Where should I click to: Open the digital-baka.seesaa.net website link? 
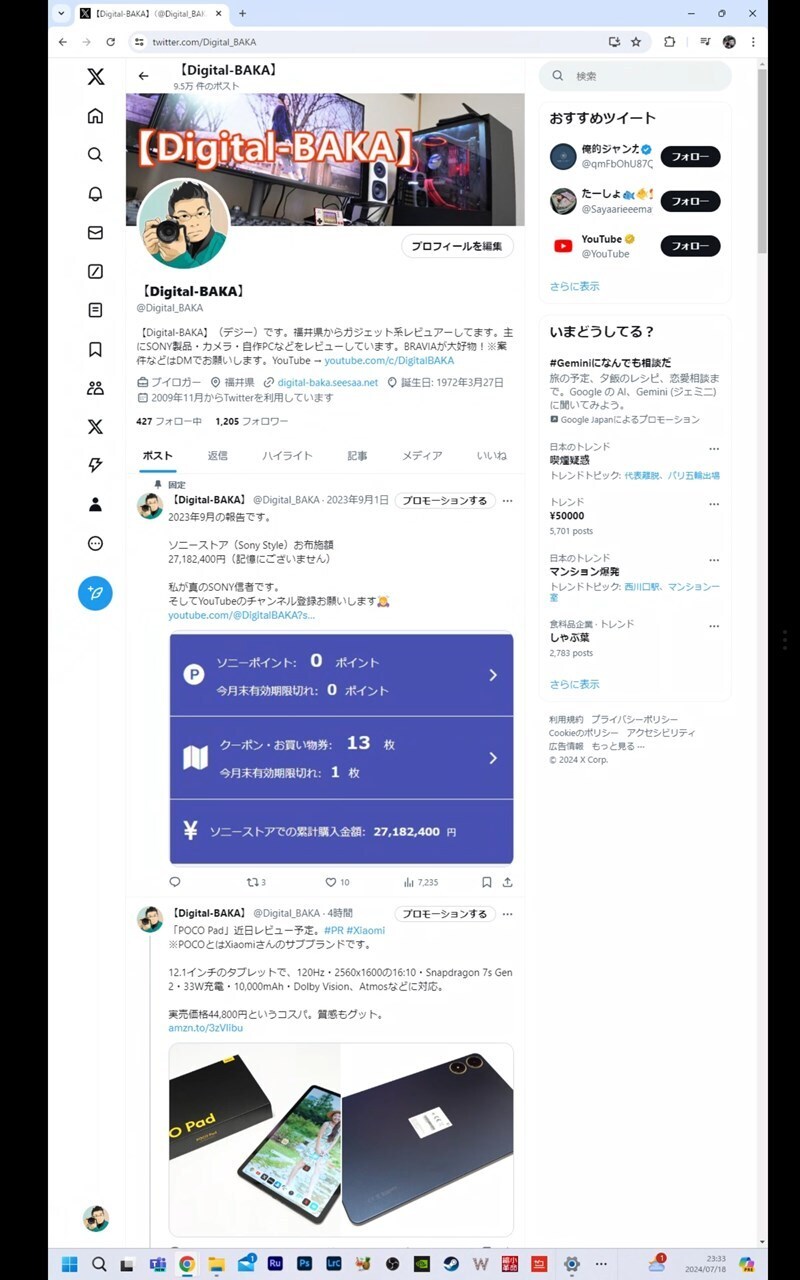(x=328, y=383)
